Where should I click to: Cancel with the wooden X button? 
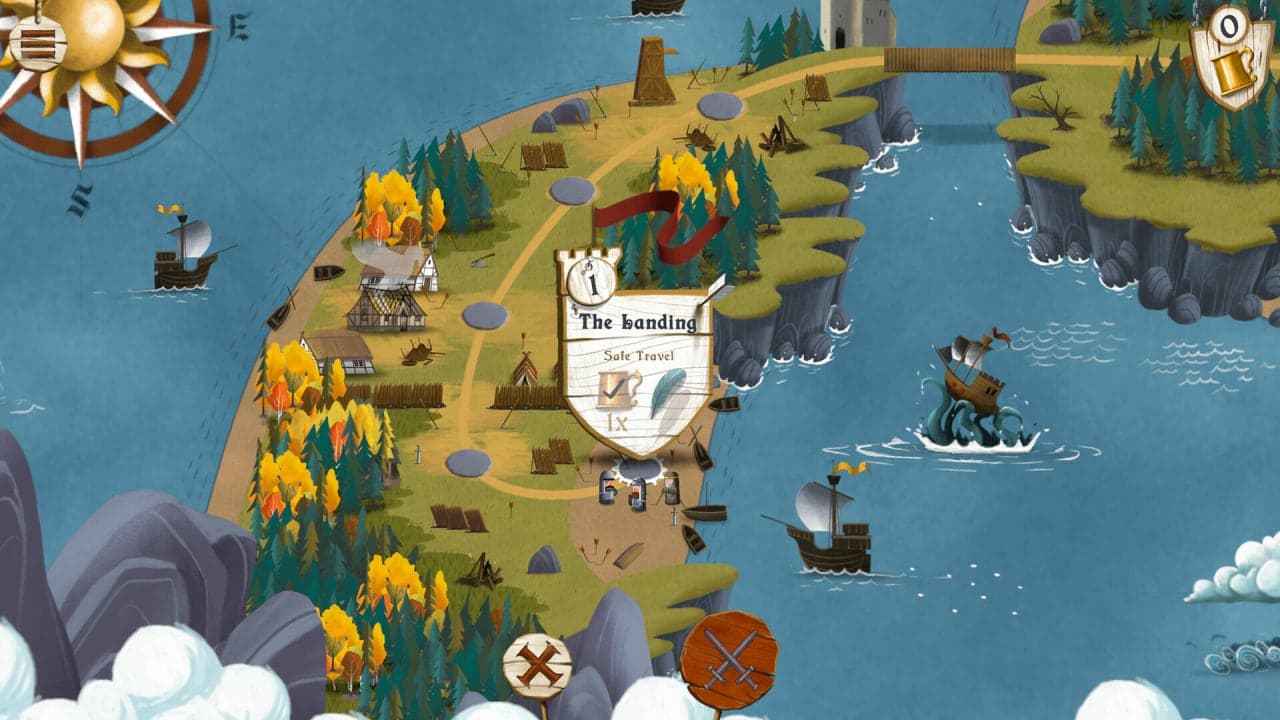[538, 664]
